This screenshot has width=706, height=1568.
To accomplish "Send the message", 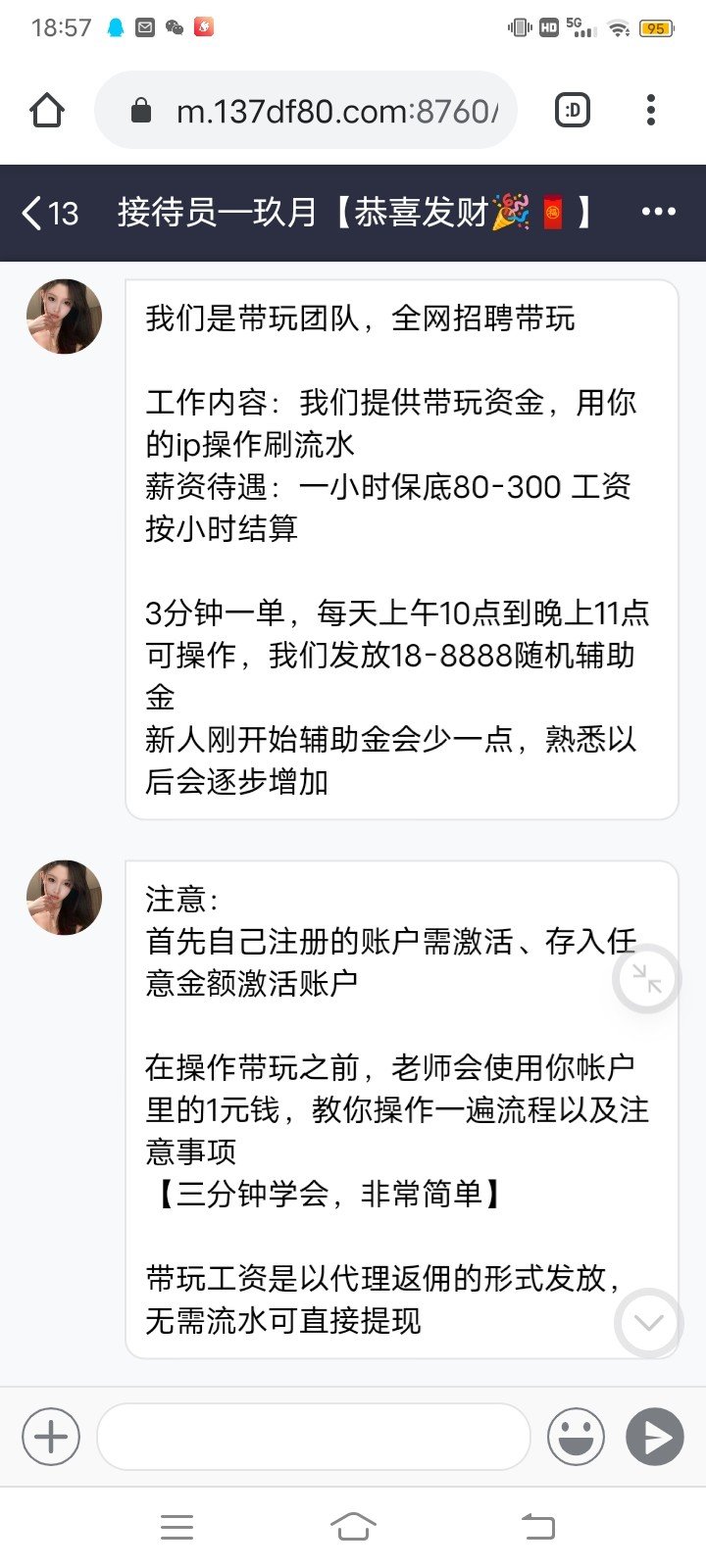I will tap(655, 1437).
